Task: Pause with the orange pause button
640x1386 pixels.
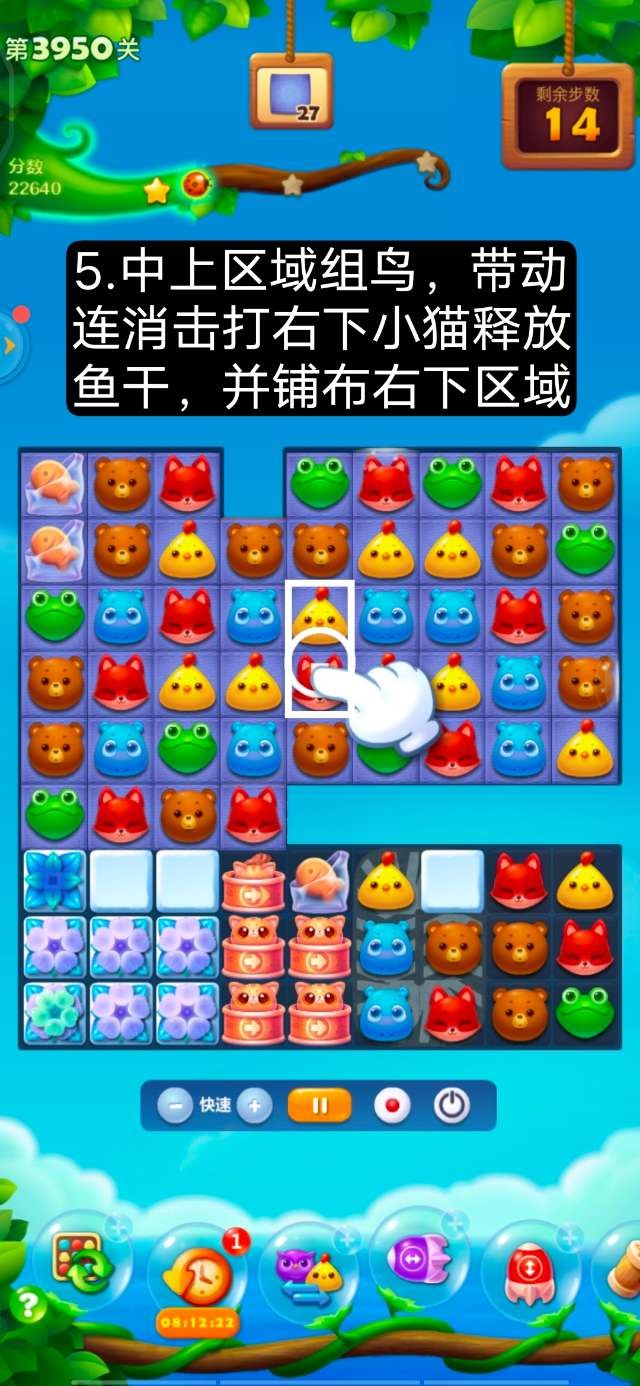Action: 320,1106
